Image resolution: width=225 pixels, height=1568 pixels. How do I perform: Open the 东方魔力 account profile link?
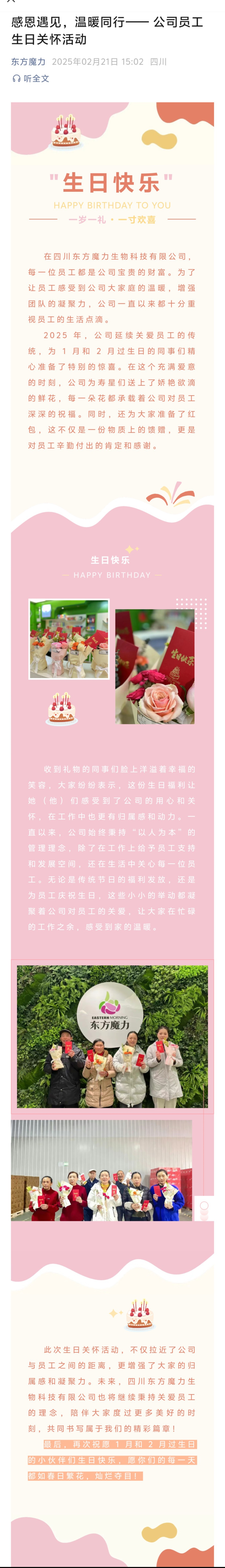[28, 62]
